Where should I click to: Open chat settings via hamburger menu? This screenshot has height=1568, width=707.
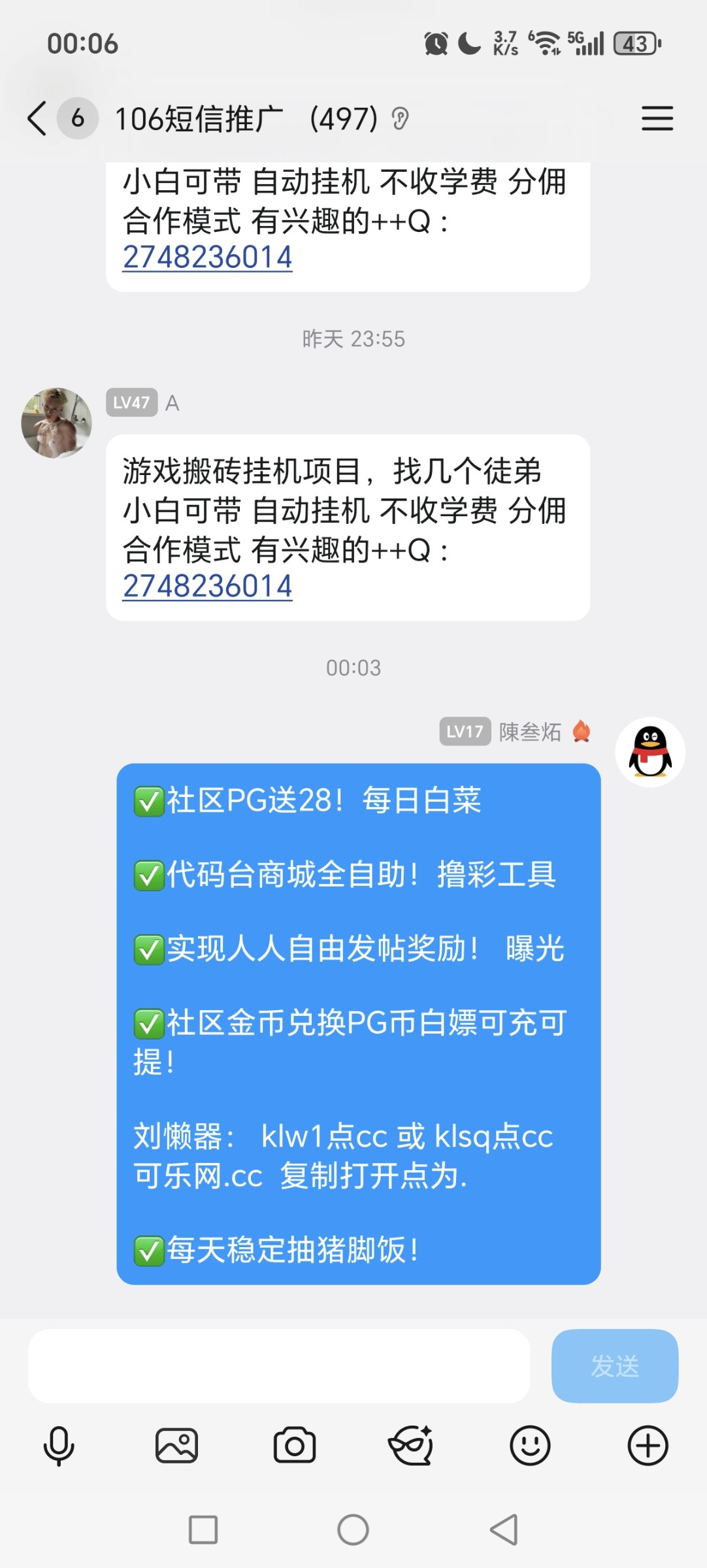click(657, 118)
